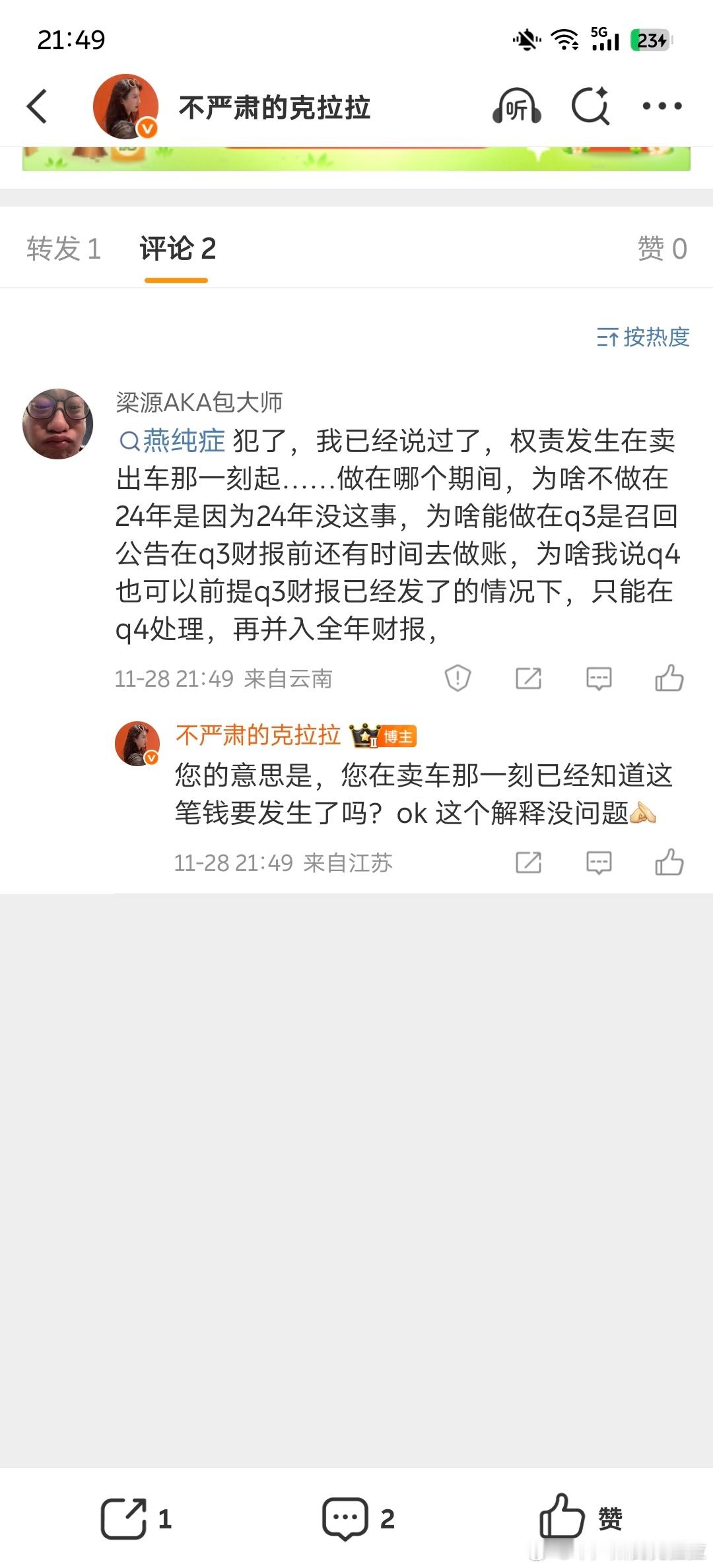Forward 梁源's comment using its share icon
The image size is (713, 1568).
(x=528, y=678)
